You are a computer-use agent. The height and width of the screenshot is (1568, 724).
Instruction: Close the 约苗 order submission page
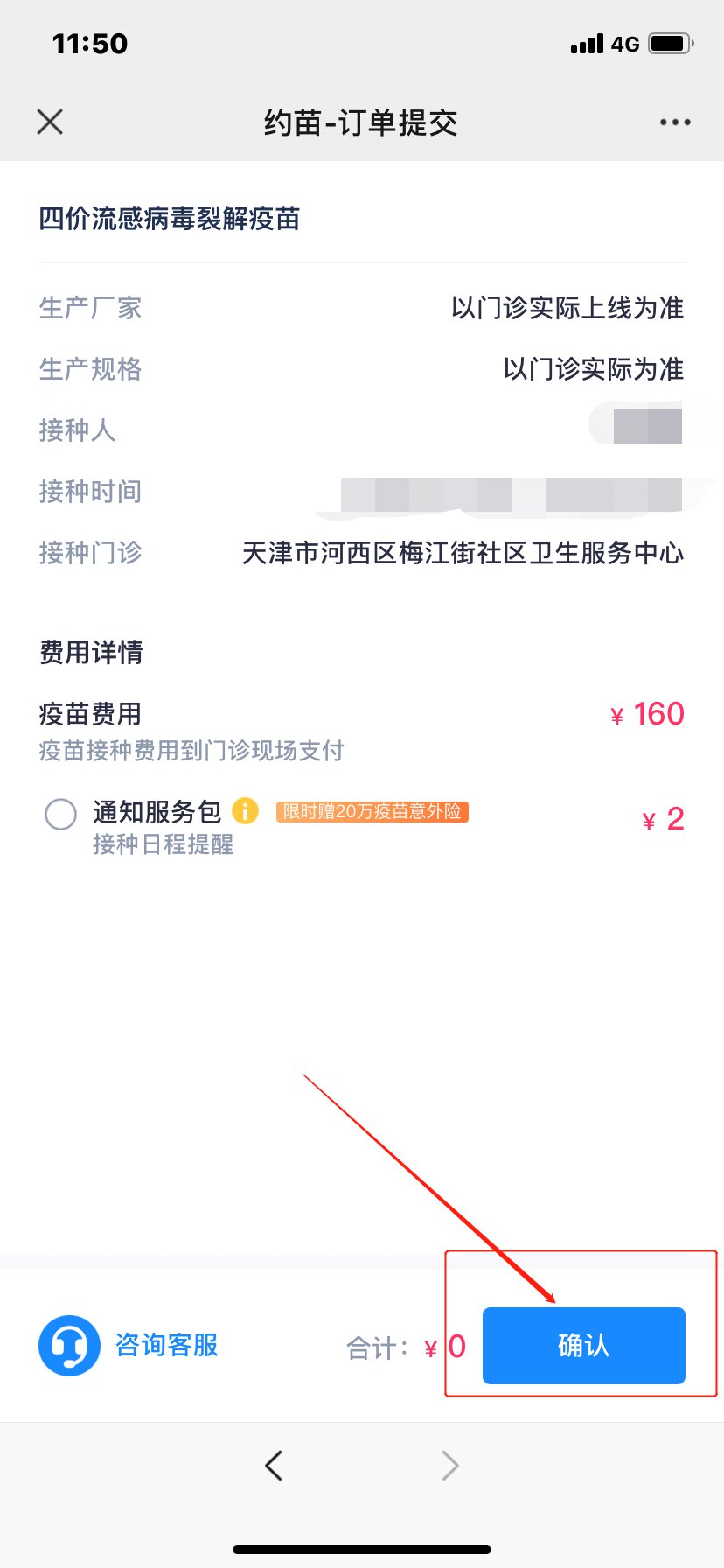[51, 122]
